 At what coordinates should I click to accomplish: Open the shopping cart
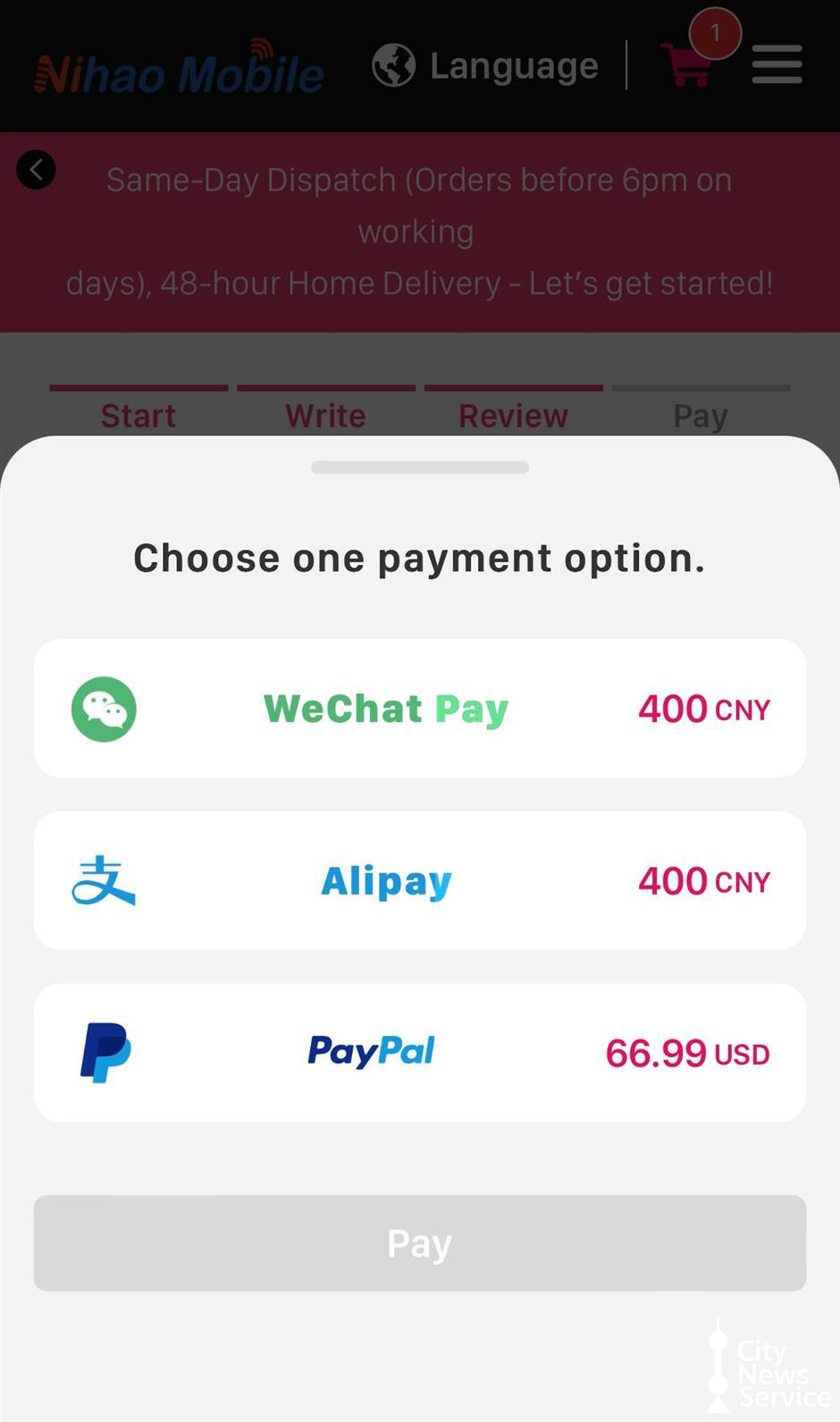tap(688, 64)
